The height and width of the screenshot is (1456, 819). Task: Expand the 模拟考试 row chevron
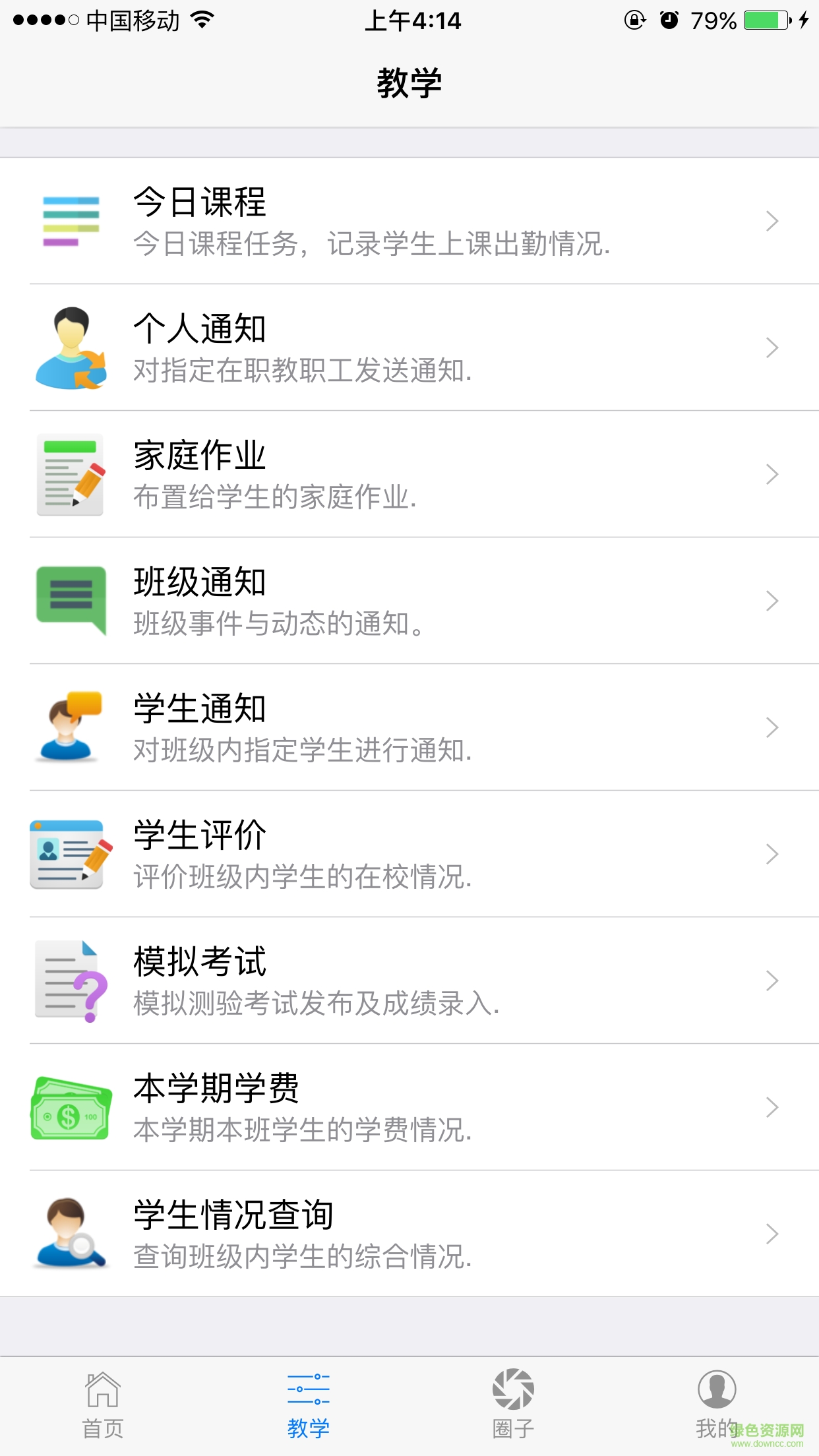pyautogui.click(x=772, y=980)
